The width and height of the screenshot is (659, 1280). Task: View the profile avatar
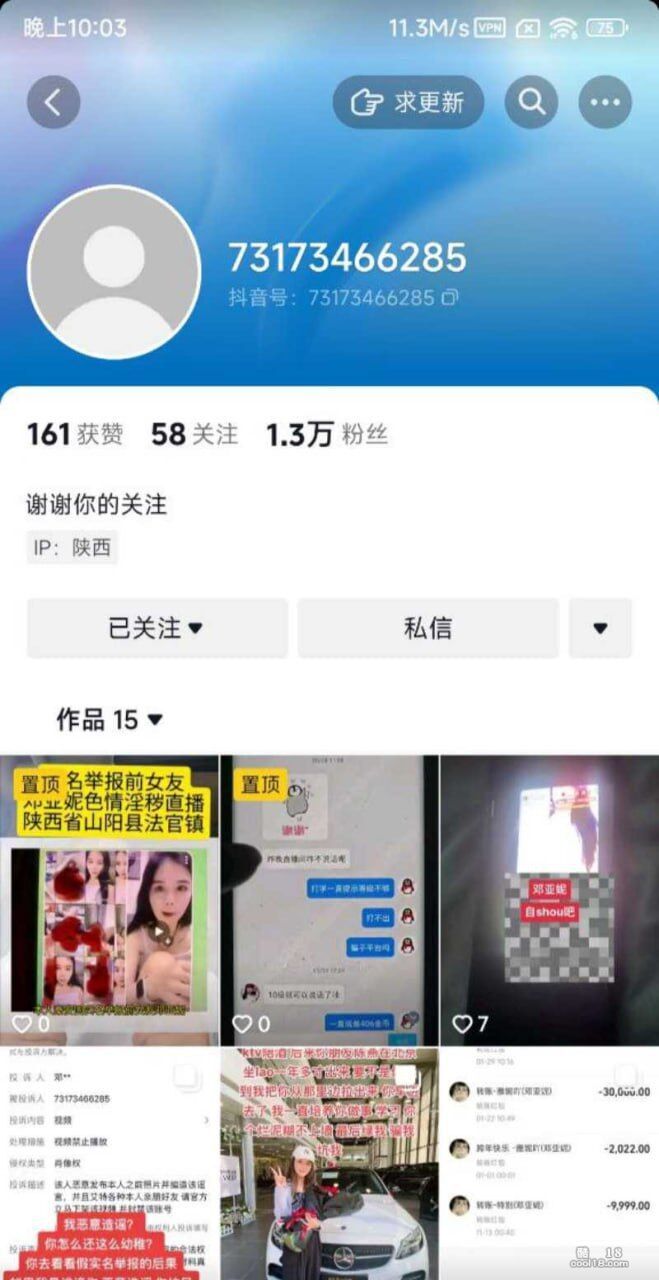pyautogui.click(x=113, y=271)
